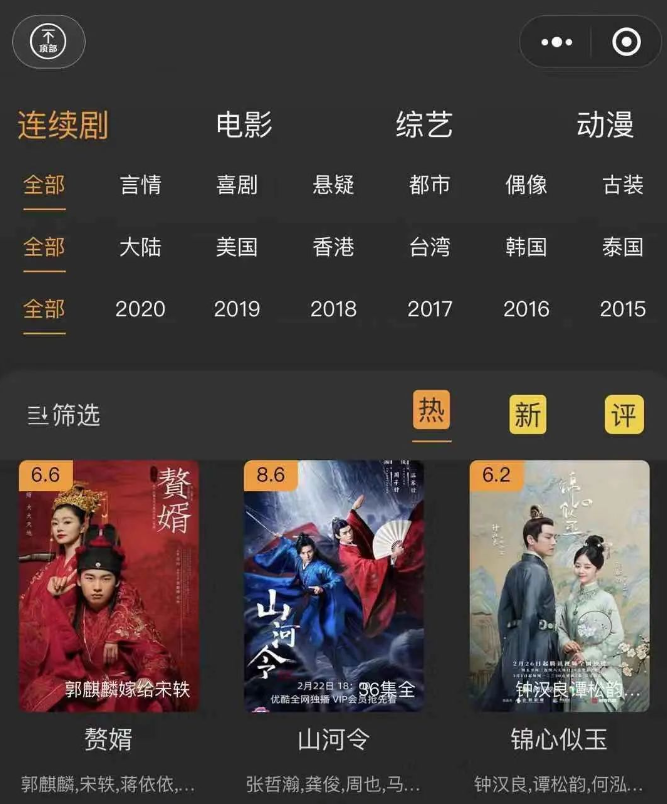Choose the 古装 genre chip
Viewport: 667px width, 804px height.
(x=622, y=185)
